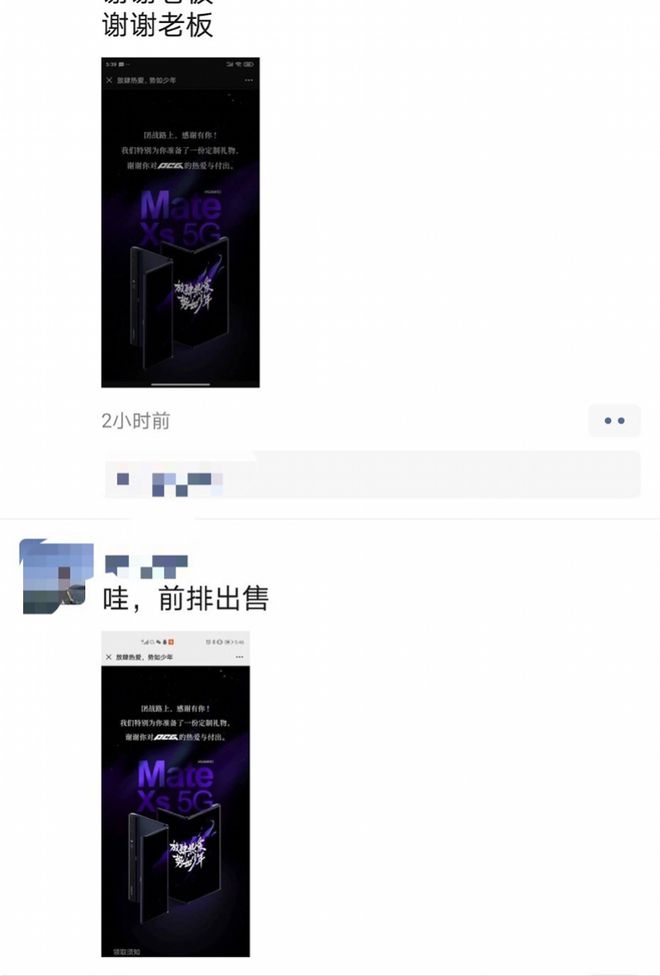Open image in the '谢谢老板' post
Image resolution: width=660 pixels, height=976 pixels.
point(180,222)
